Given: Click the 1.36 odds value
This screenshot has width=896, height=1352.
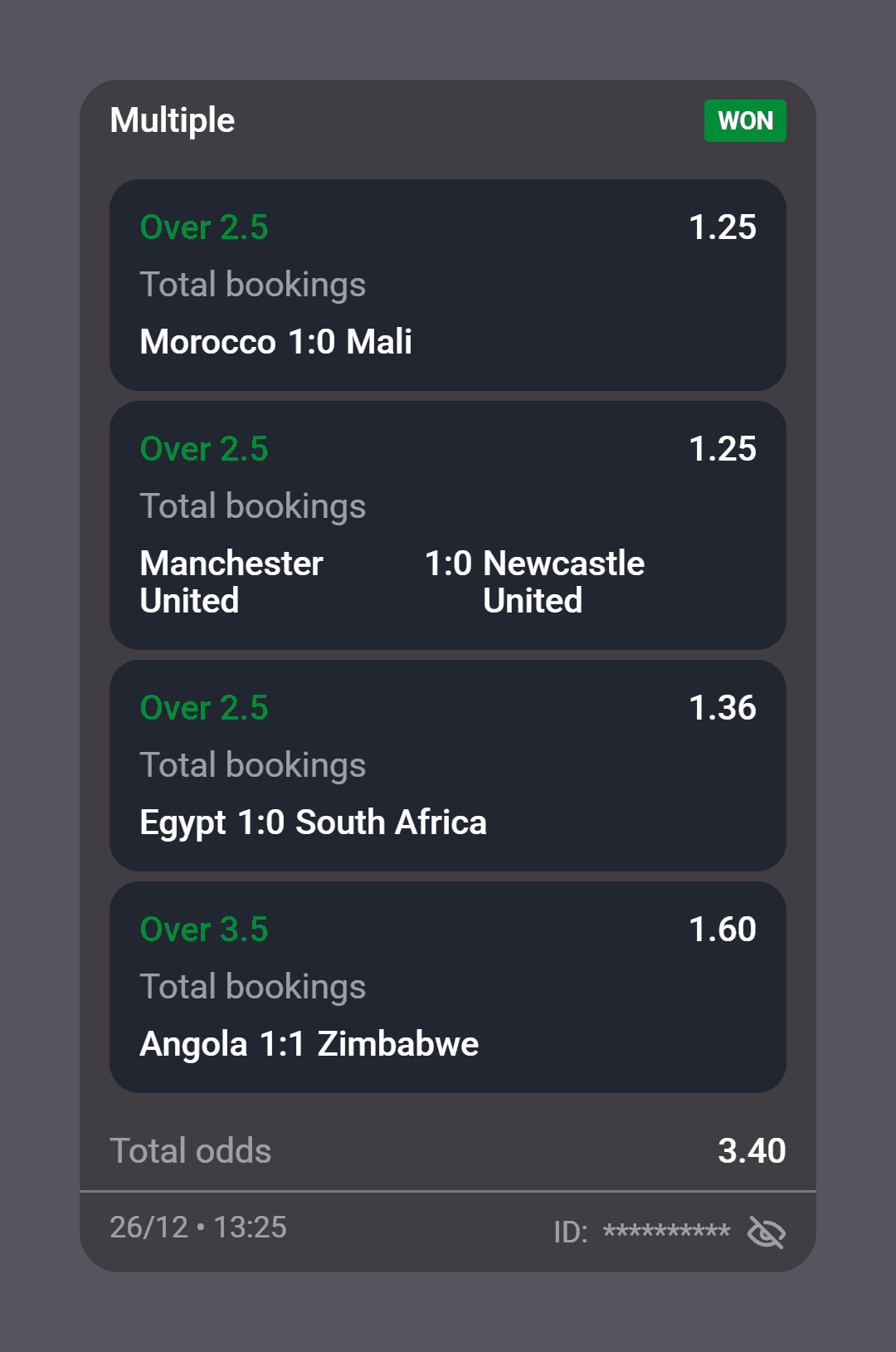Looking at the screenshot, I should click(723, 708).
